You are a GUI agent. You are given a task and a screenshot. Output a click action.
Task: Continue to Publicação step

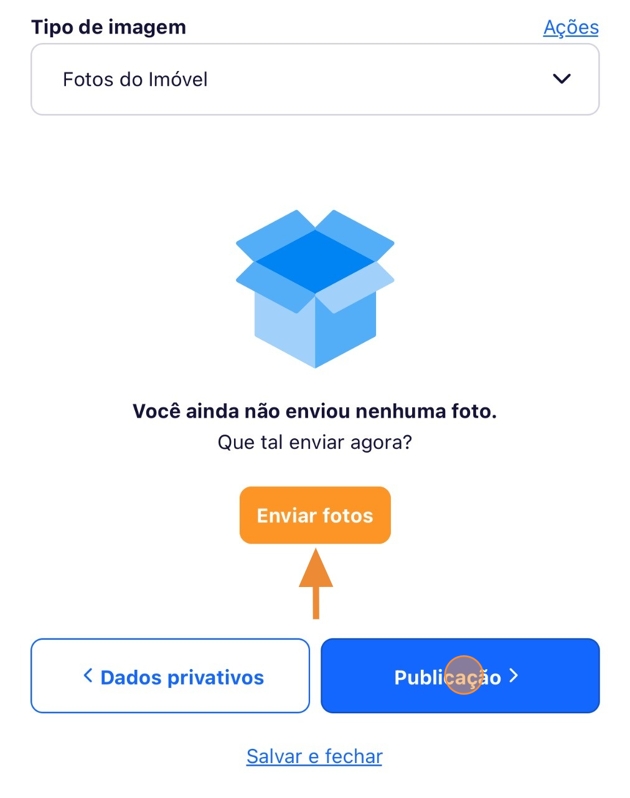(x=459, y=677)
